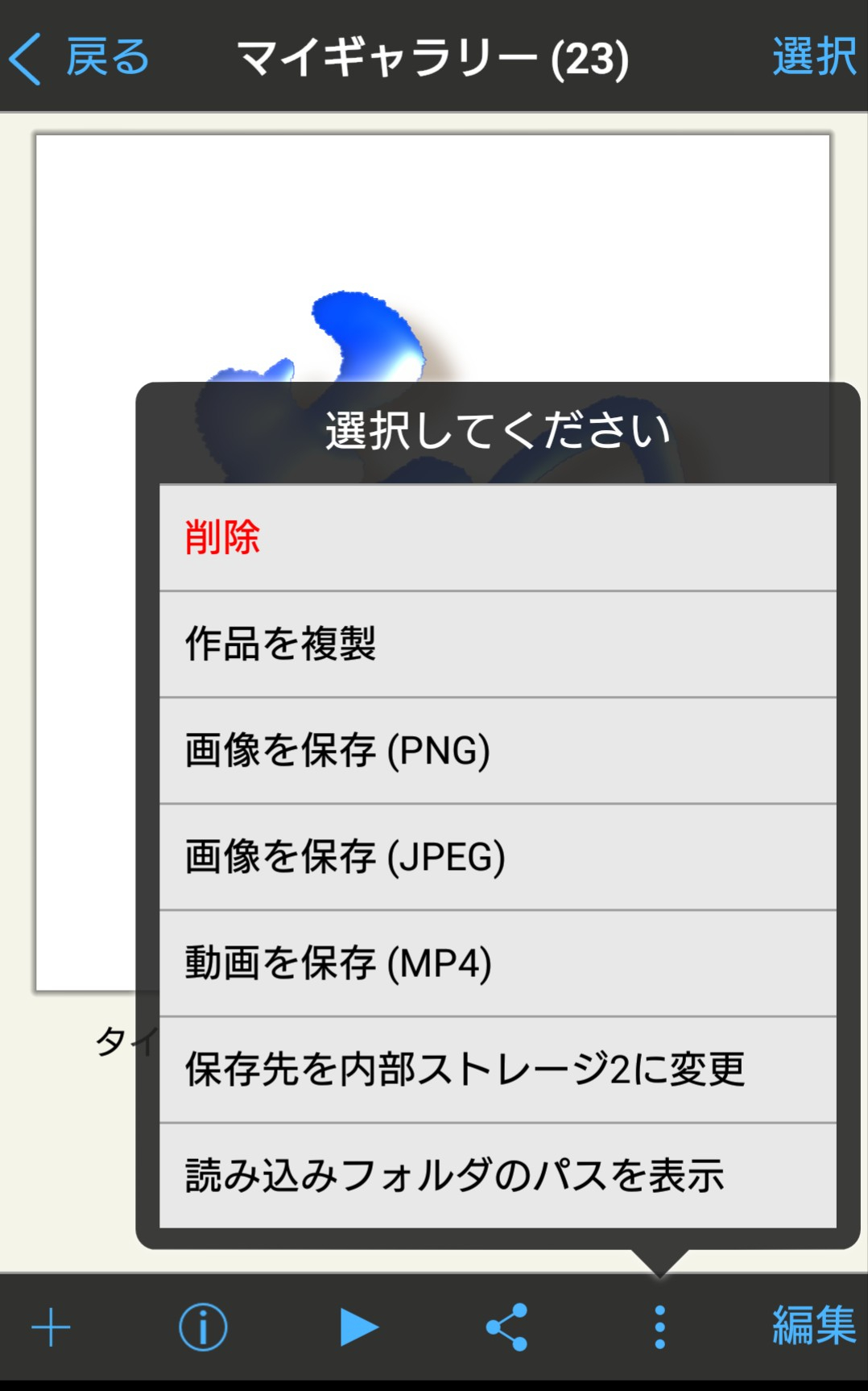The width and height of the screenshot is (868, 1391).
Task: Tap 編集 to edit the artwork
Action: pos(813,1326)
